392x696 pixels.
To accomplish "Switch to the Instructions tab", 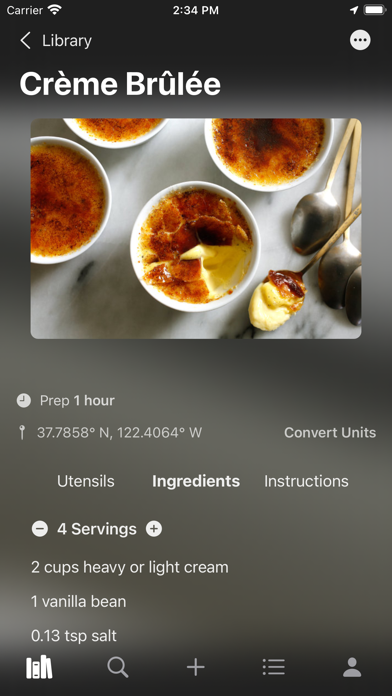I will click(306, 481).
